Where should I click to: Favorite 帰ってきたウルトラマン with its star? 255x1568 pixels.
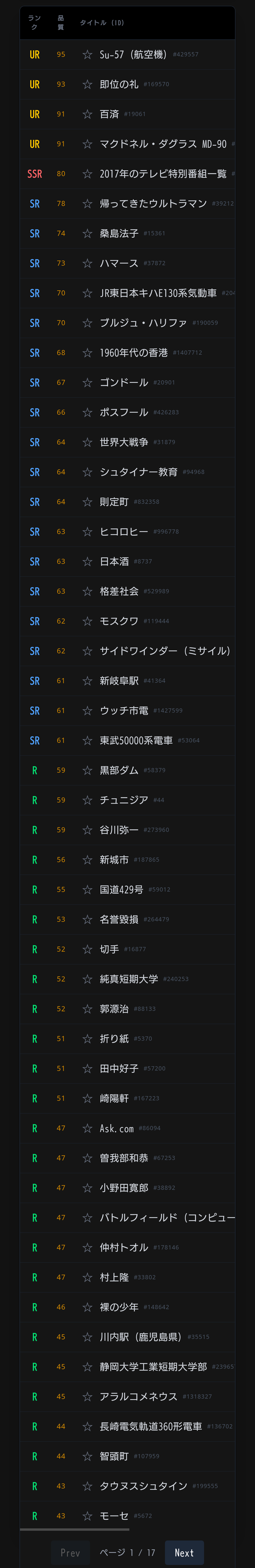[87, 204]
